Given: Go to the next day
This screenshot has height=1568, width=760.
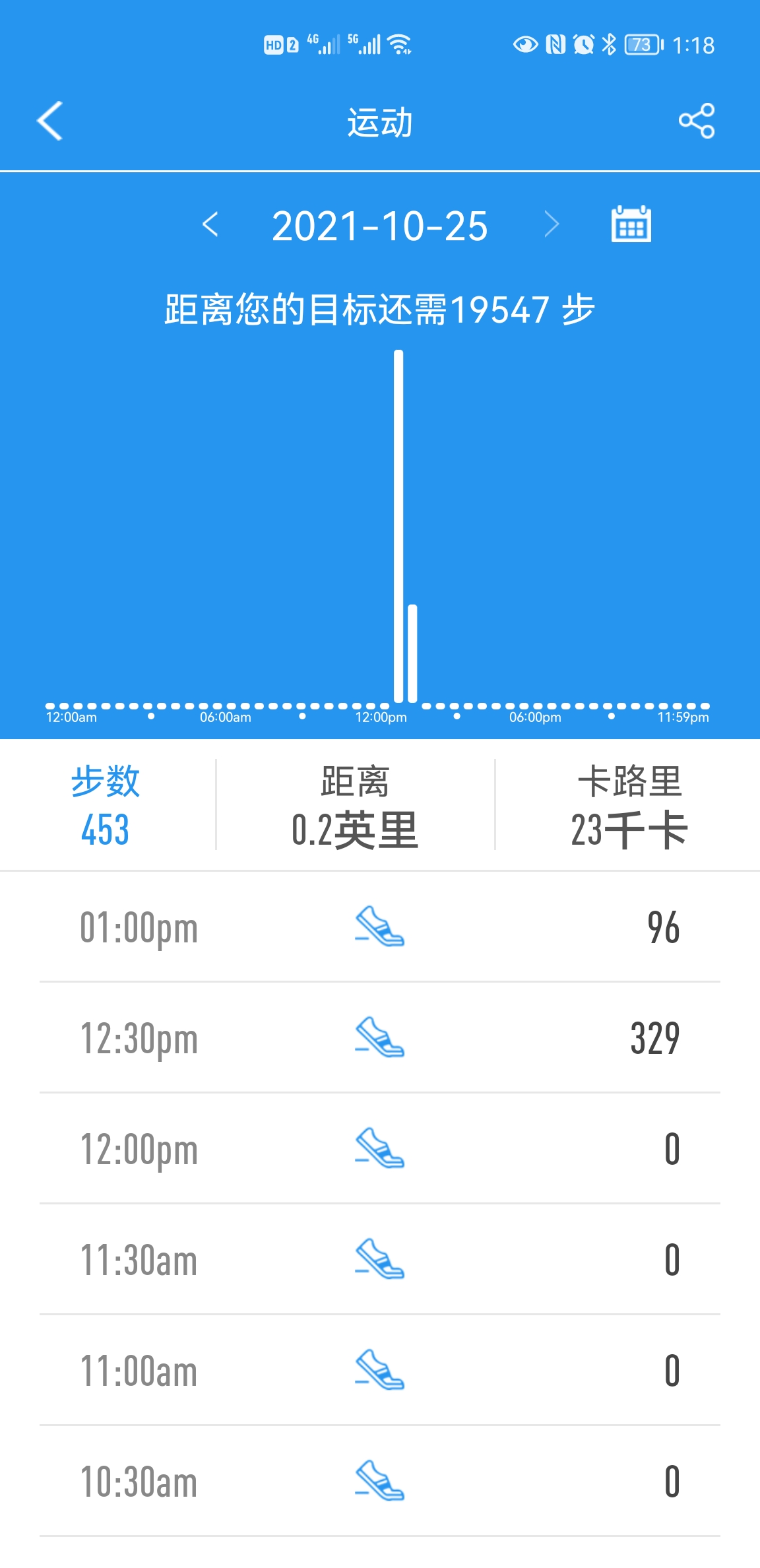Looking at the screenshot, I should click(x=552, y=225).
